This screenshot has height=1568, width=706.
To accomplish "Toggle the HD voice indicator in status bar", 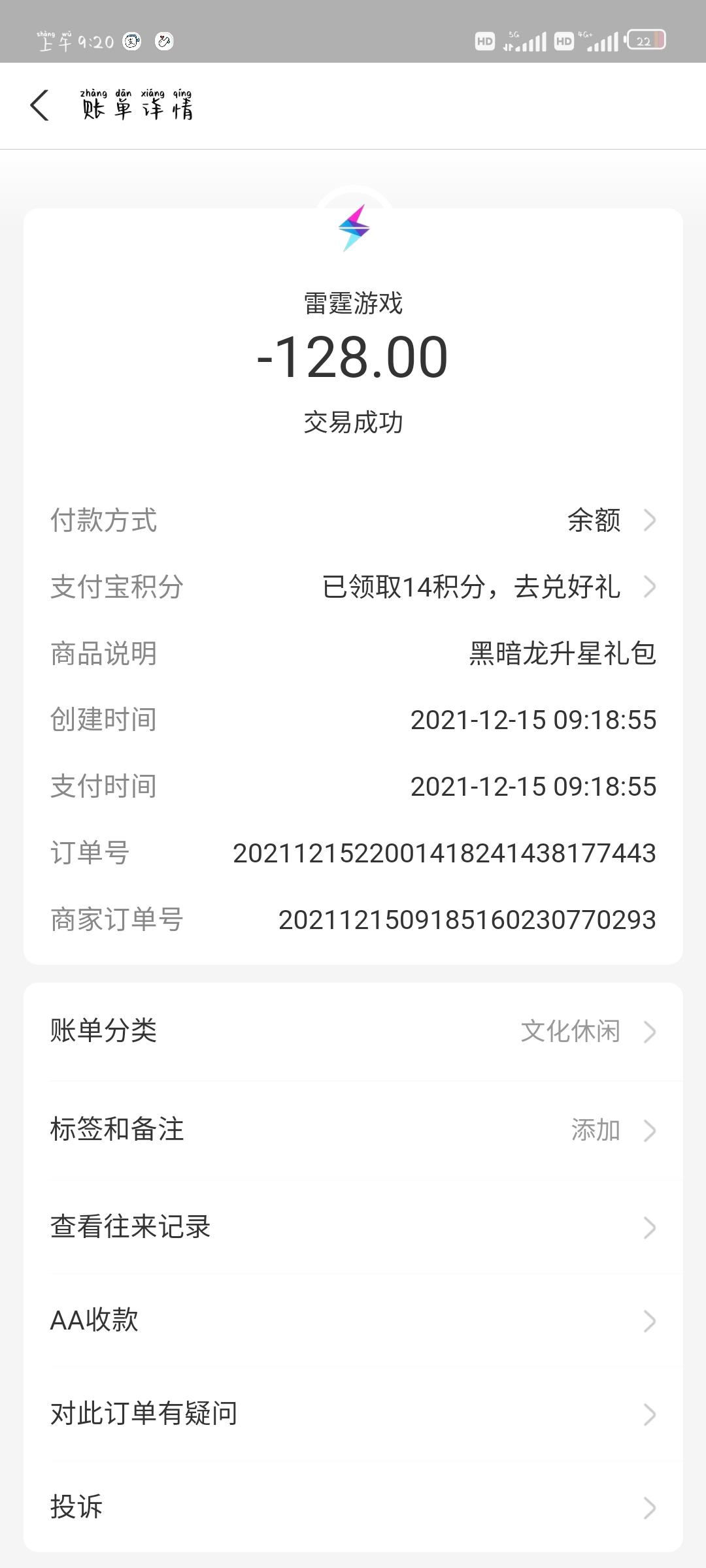I will [x=484, y=41].
